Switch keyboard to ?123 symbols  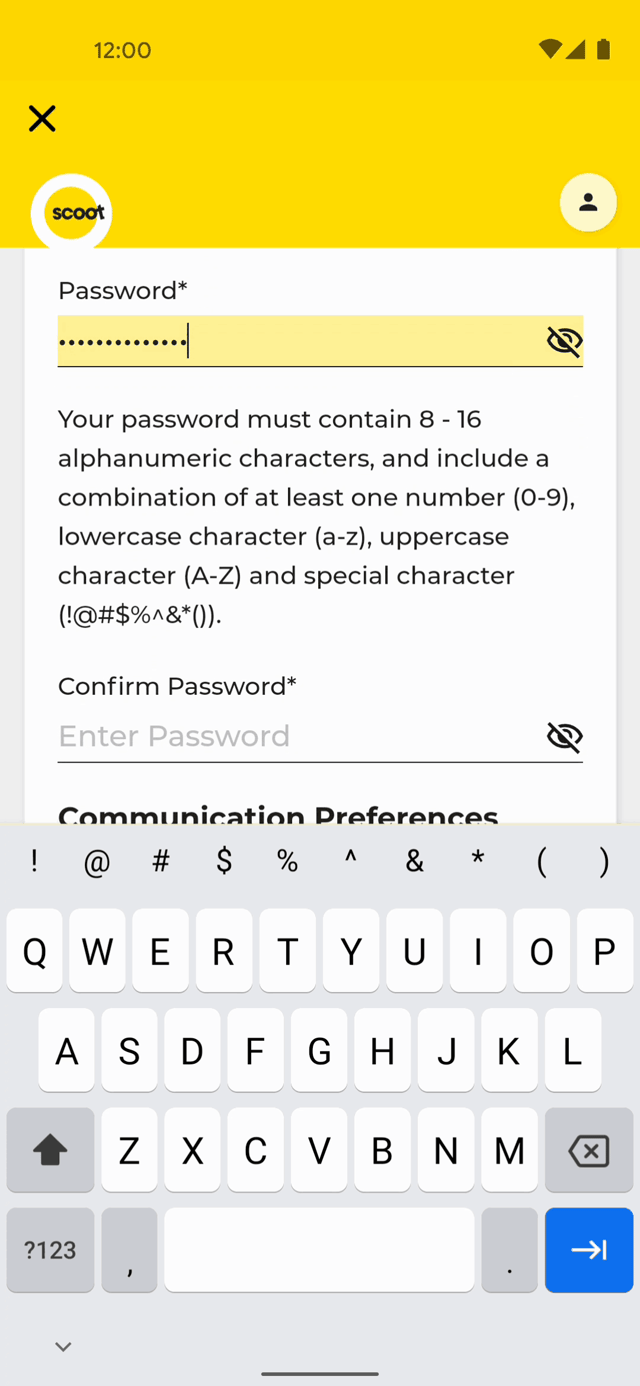click(50, 1250)
